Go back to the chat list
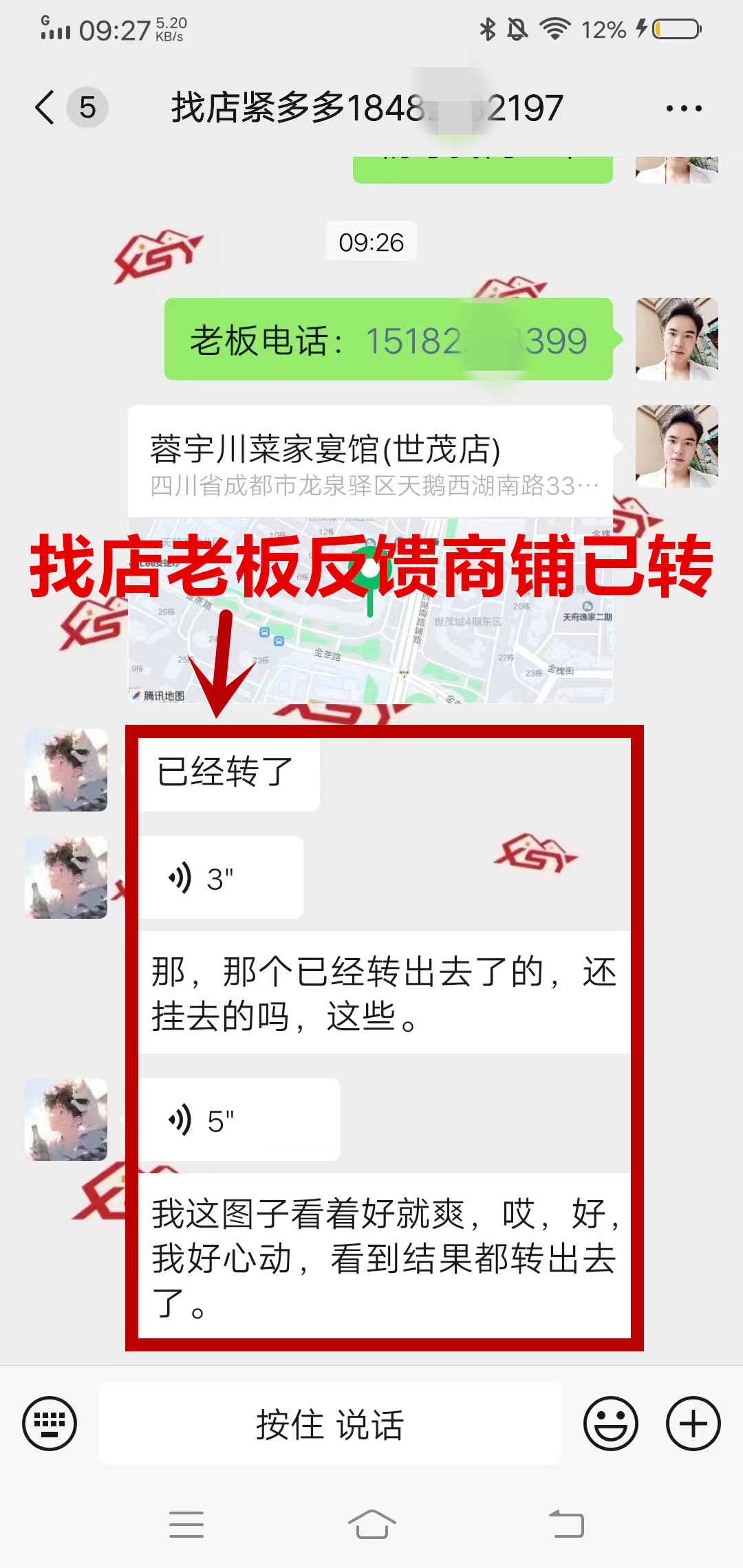 pos(45,108)
